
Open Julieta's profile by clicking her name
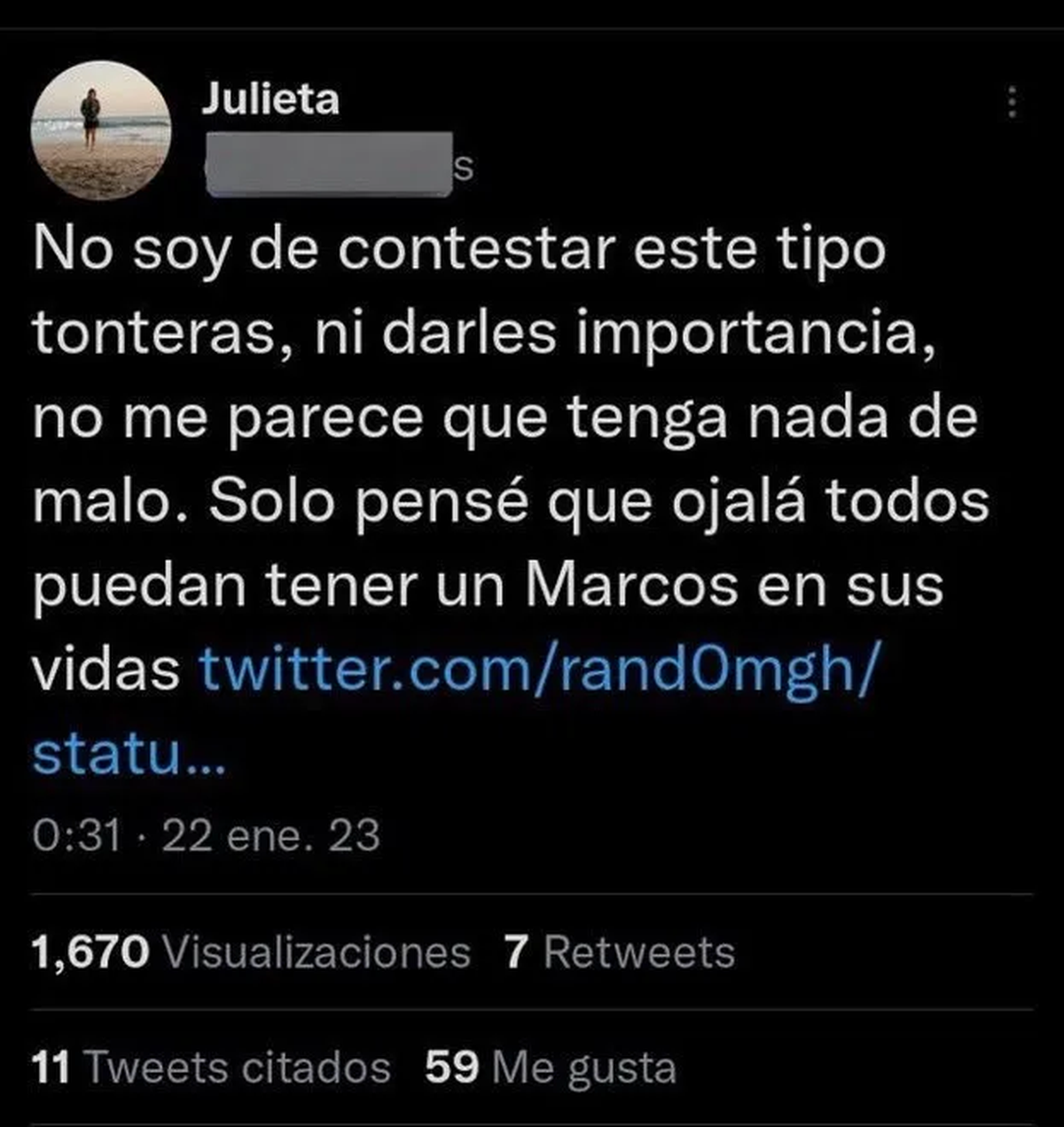pyautogui.click(x=270, y=99)
